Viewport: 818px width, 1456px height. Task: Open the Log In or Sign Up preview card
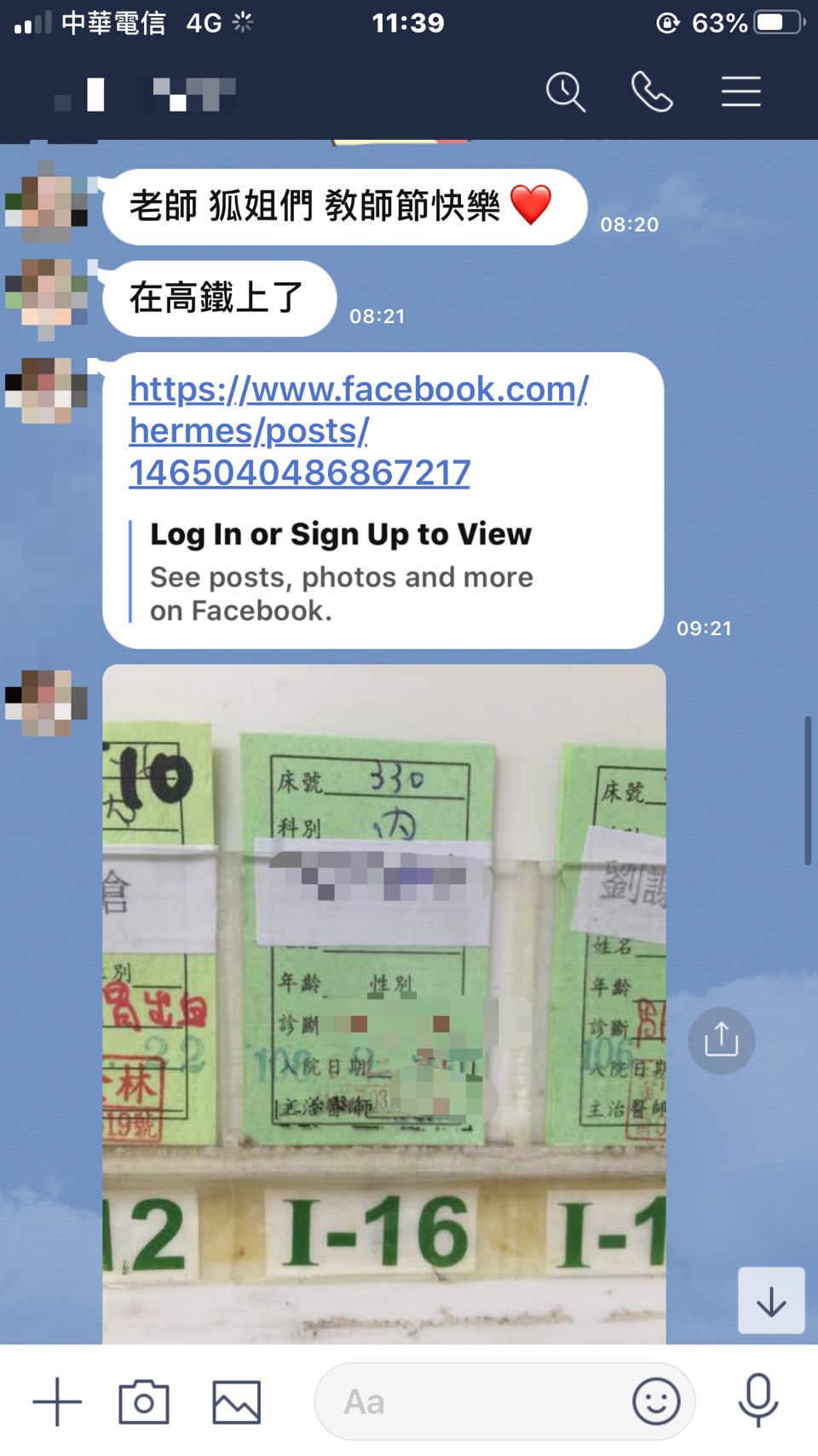[x=341, y=572]
